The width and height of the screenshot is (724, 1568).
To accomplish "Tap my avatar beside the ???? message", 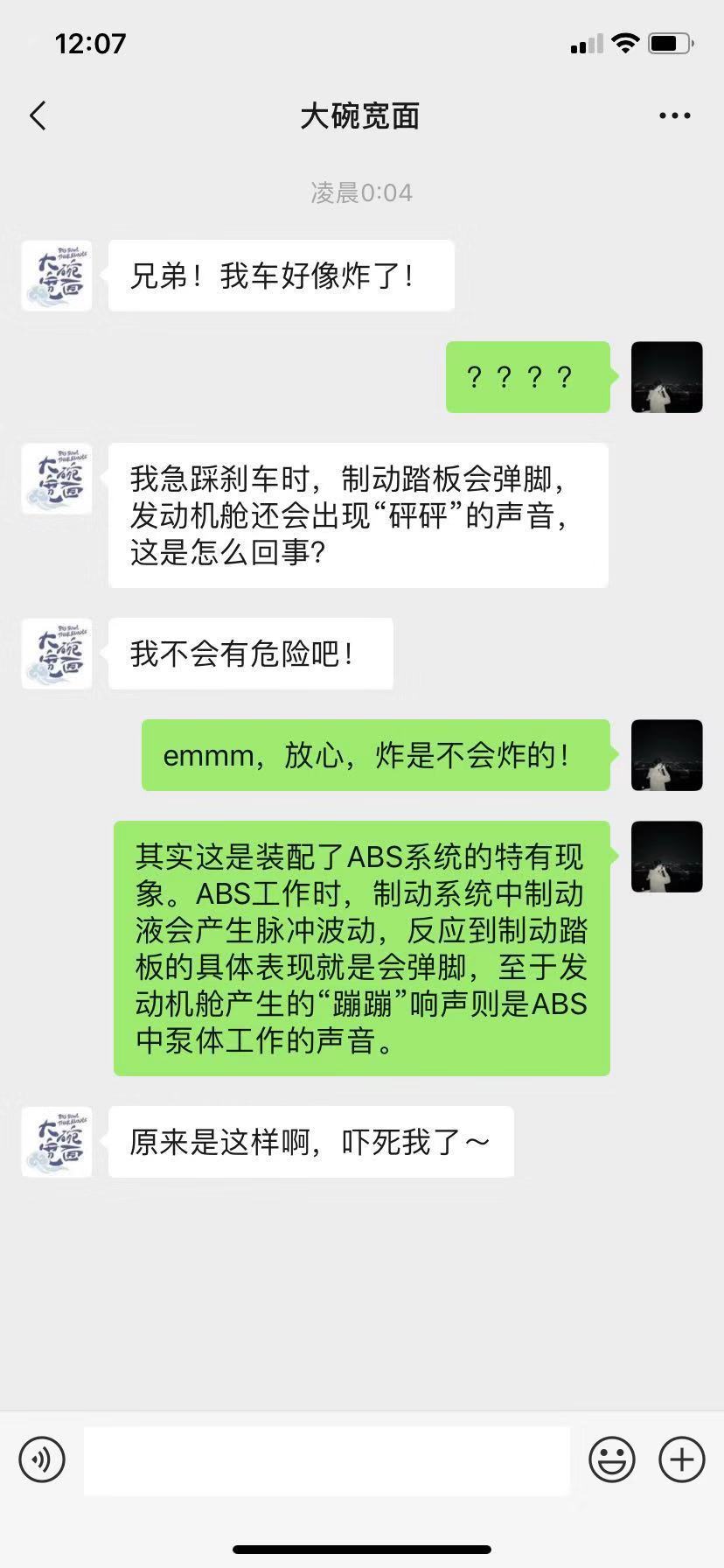I will (666, 377).
